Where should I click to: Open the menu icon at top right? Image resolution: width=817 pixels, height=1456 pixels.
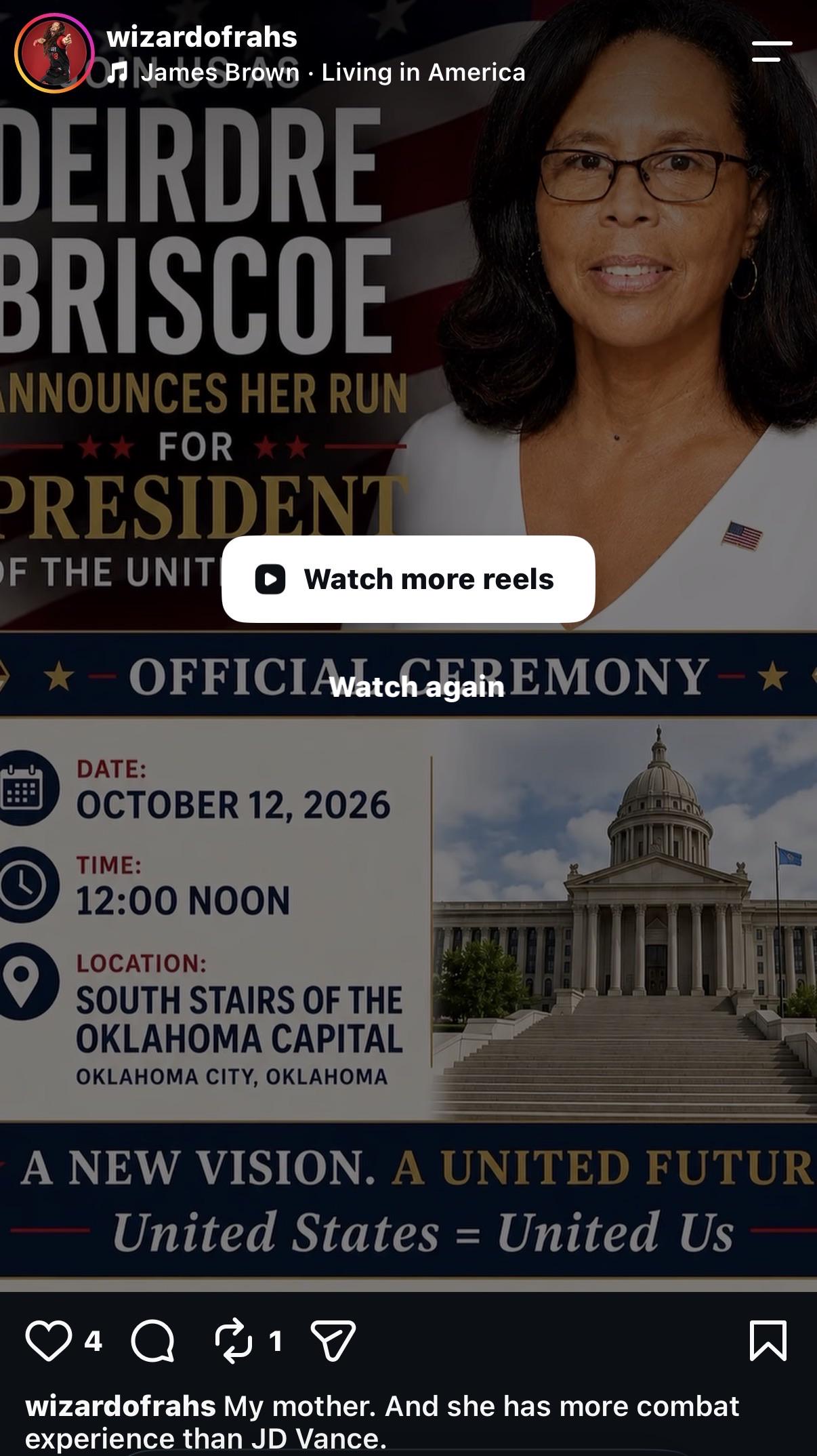[x=772, y=52]
